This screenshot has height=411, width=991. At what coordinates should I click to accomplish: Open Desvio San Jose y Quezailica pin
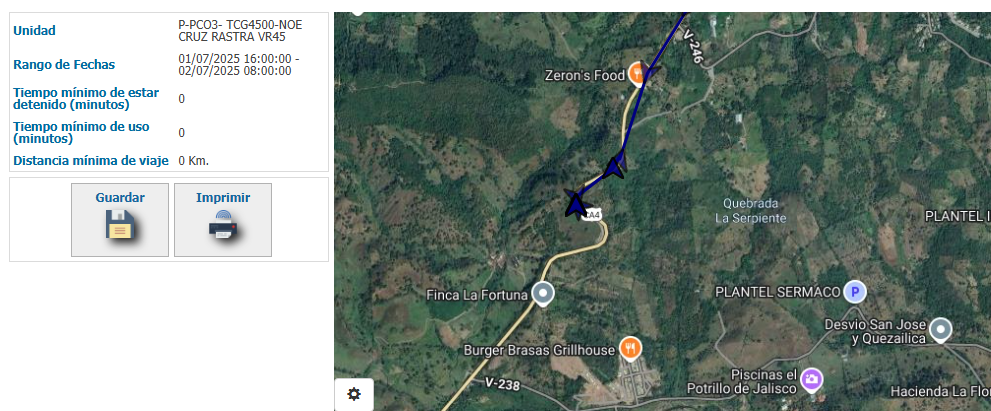click(x=941, y=328)
